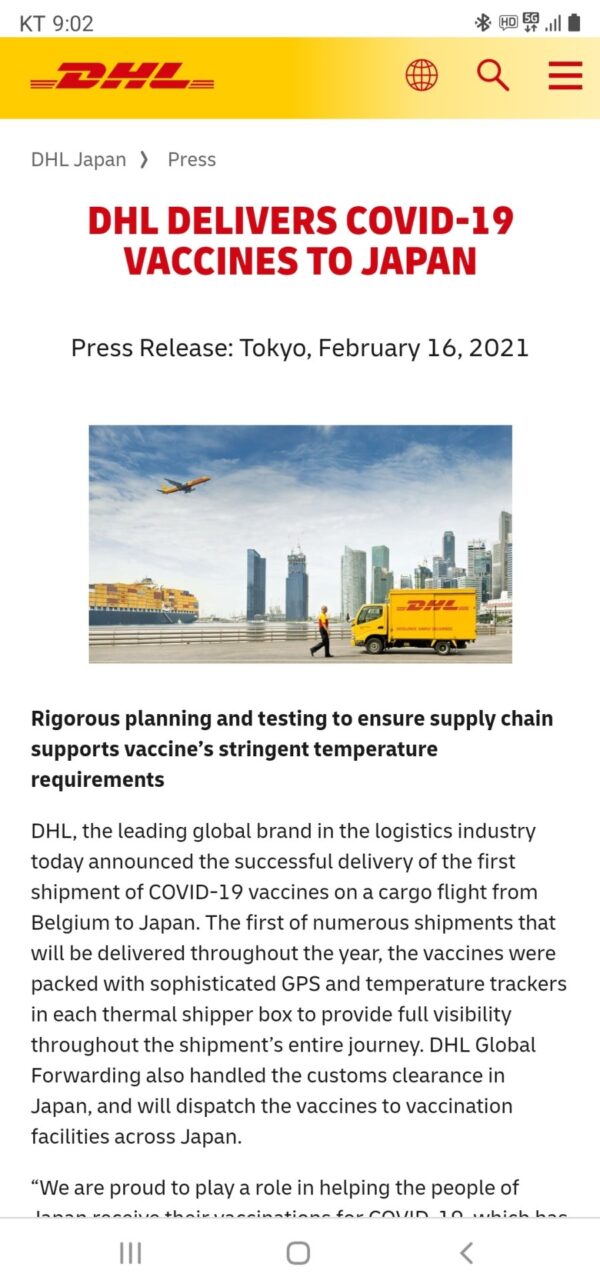Open the site search
600x1287 pixels.
click(x=493, y=75)
